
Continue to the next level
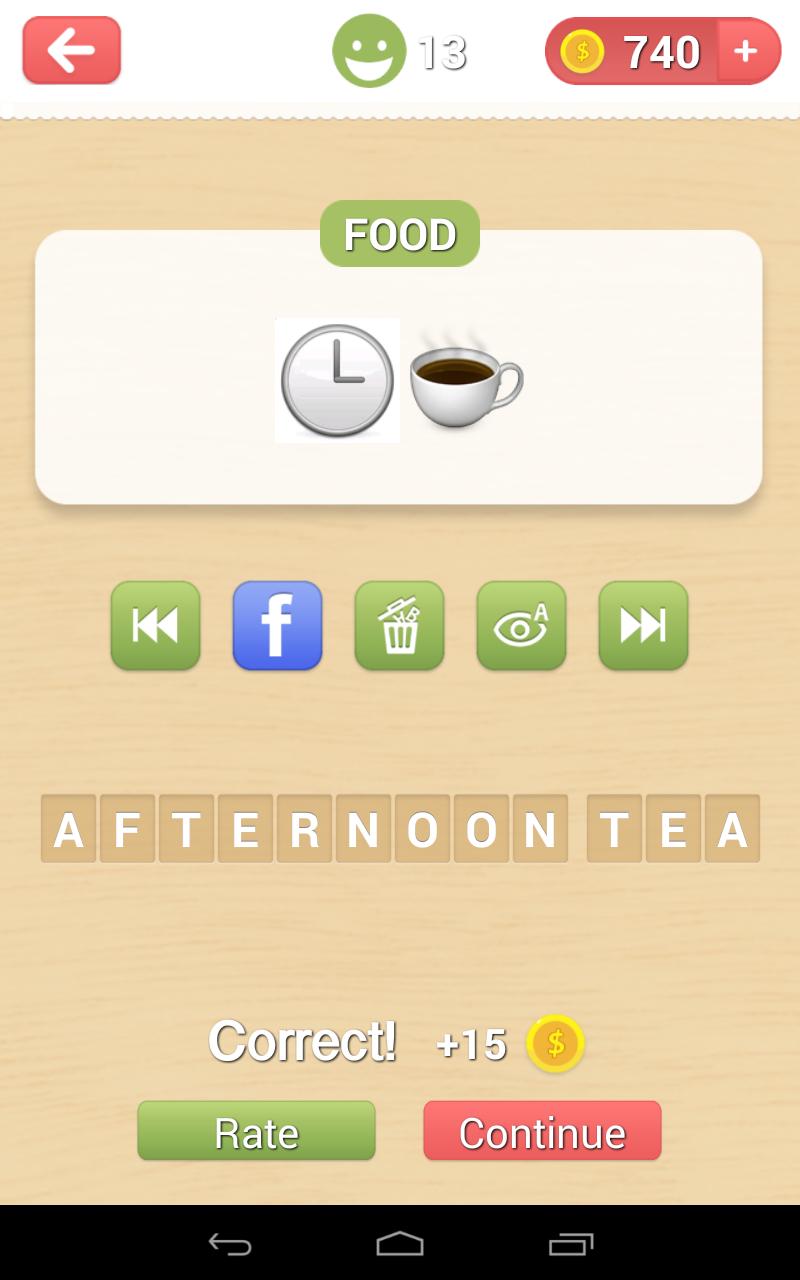point(542,1131)
